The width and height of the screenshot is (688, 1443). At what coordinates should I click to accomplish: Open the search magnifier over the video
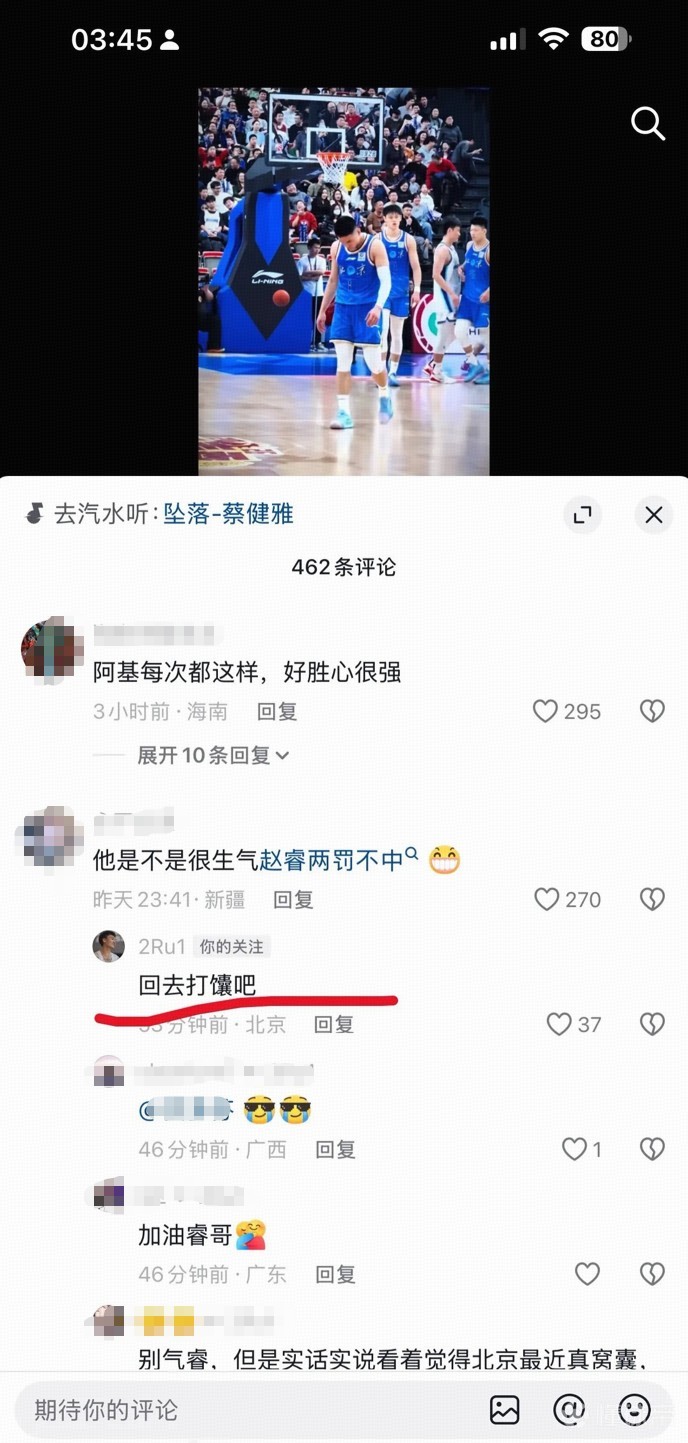click(647, 124)
